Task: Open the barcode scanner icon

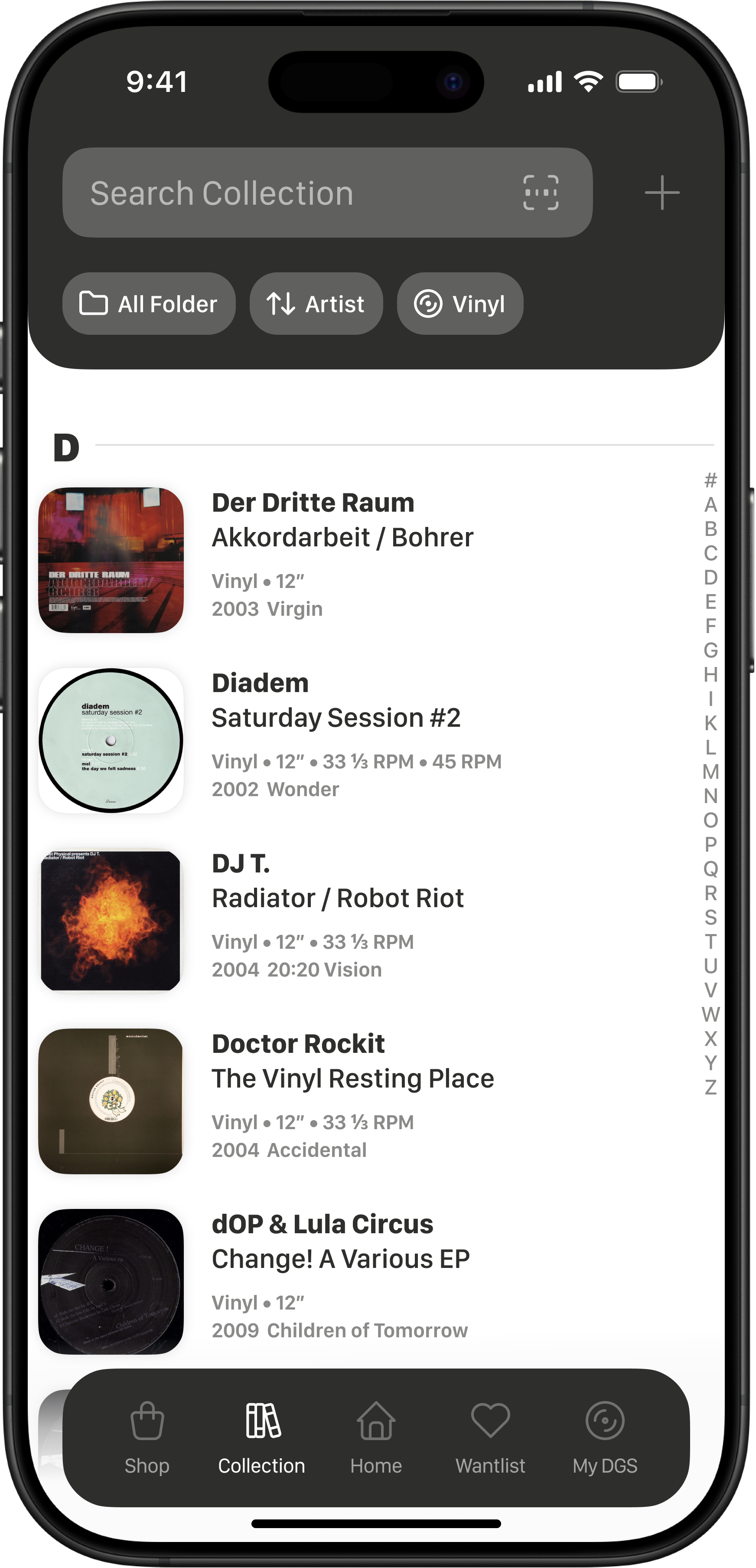Action: [541, 193]
